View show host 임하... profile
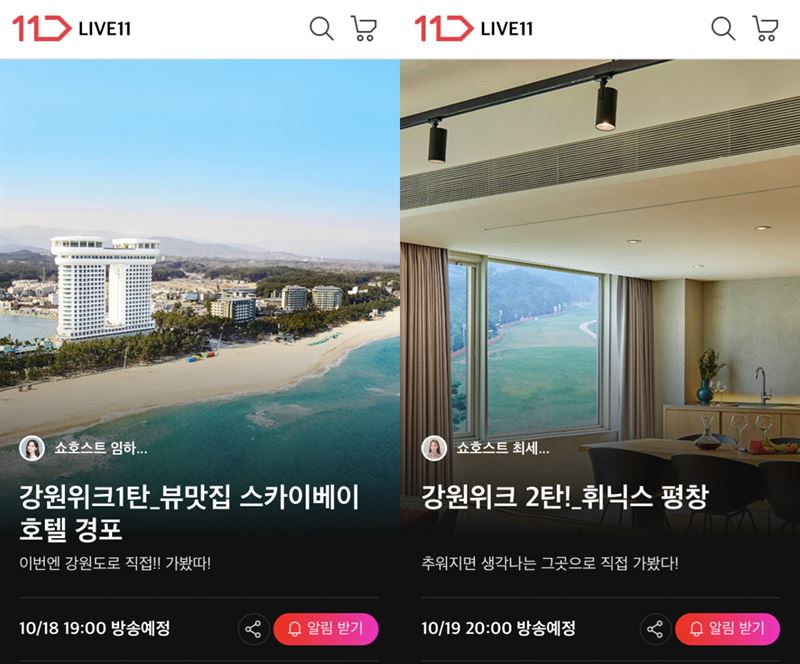Screen dimensions: 800x664 (x=84, y=449)
